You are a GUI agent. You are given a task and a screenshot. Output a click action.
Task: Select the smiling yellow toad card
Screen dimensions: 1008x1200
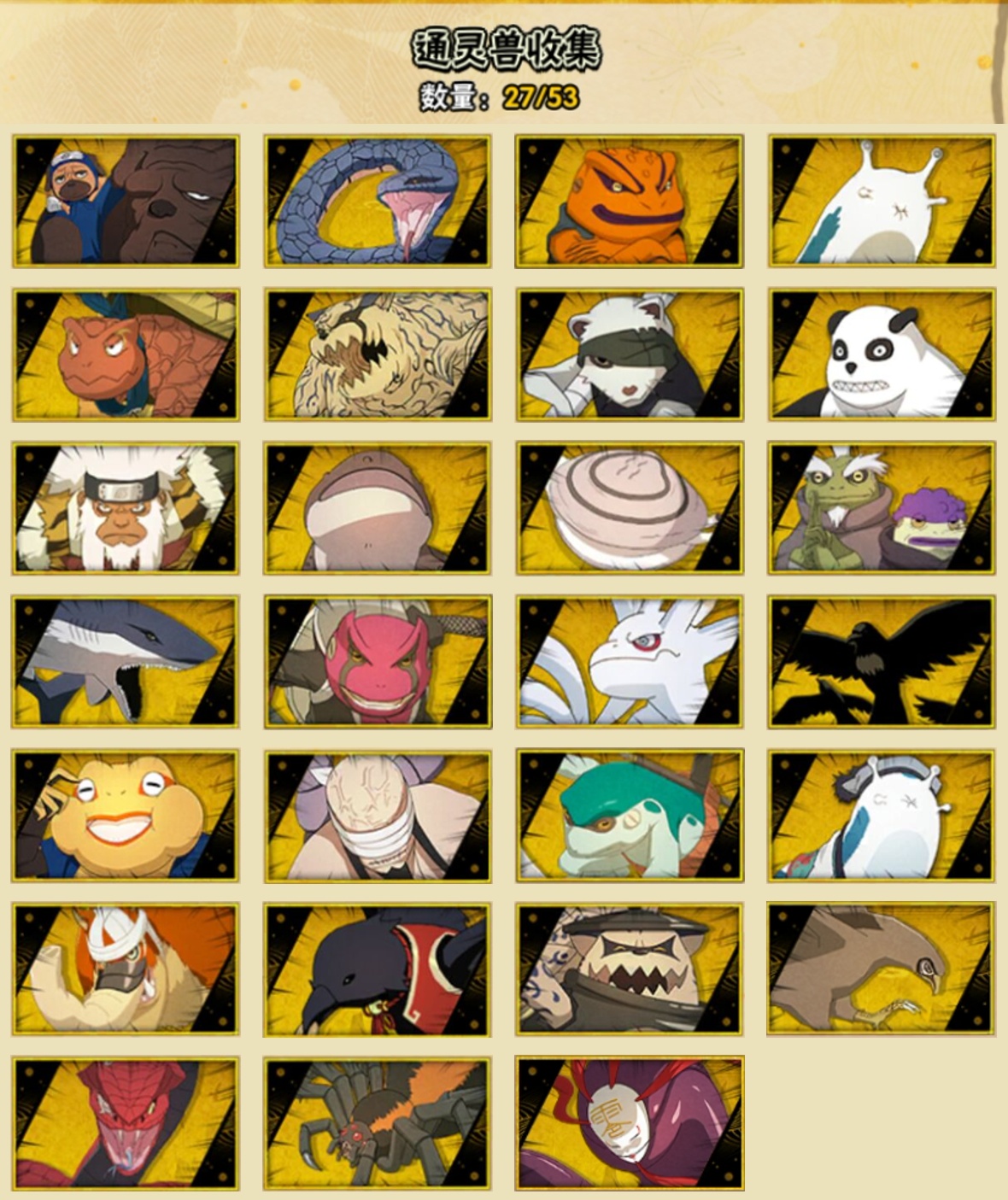(126, 816)
